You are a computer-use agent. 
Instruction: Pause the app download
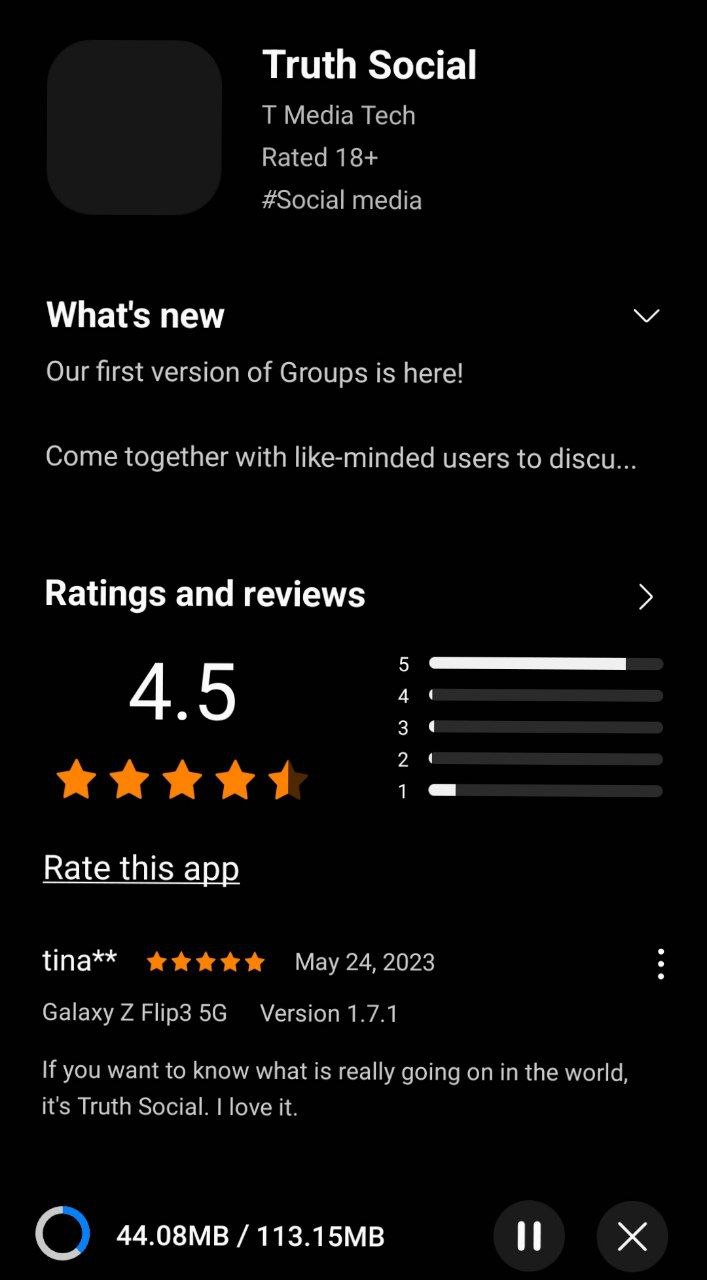point(529,1236)
